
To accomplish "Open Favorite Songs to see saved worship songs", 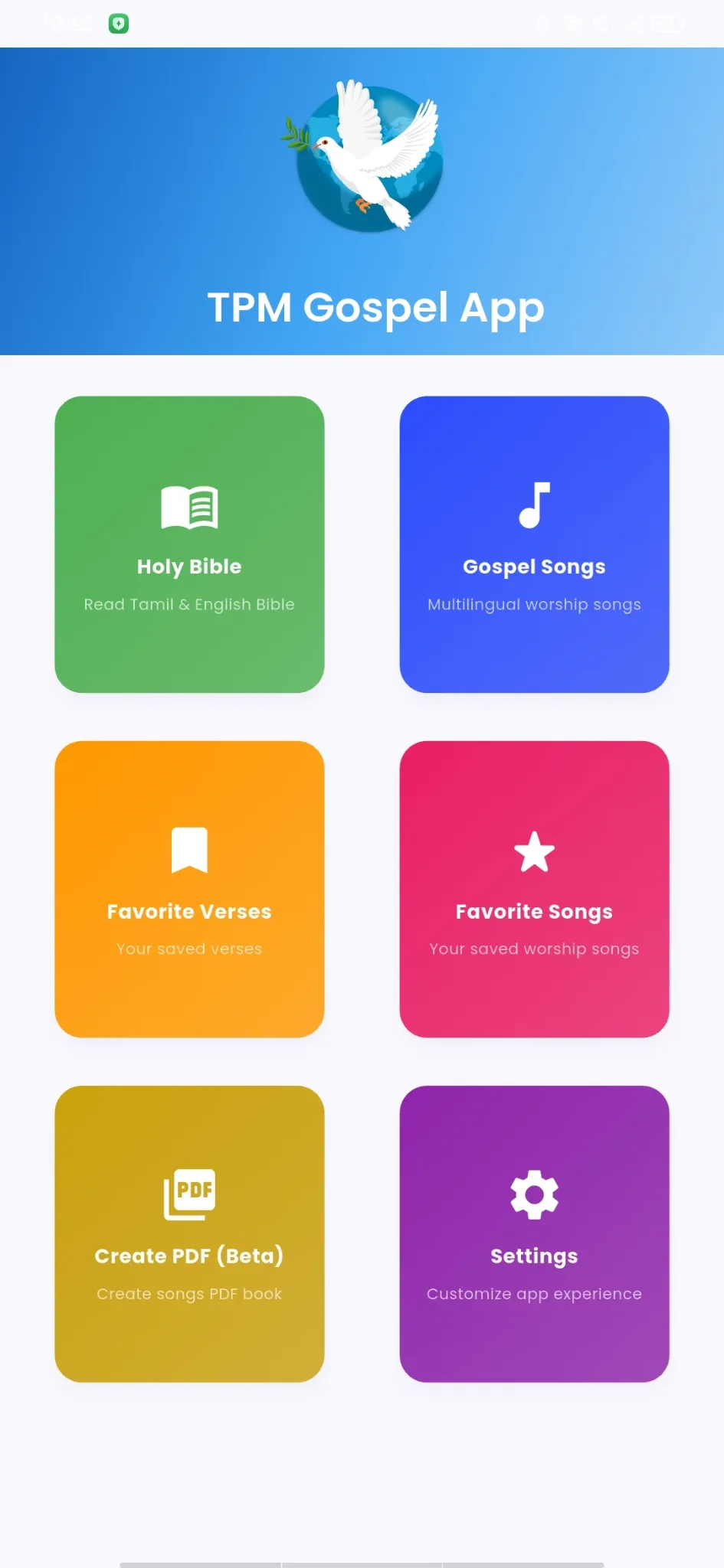I will (x=534, y=888).
